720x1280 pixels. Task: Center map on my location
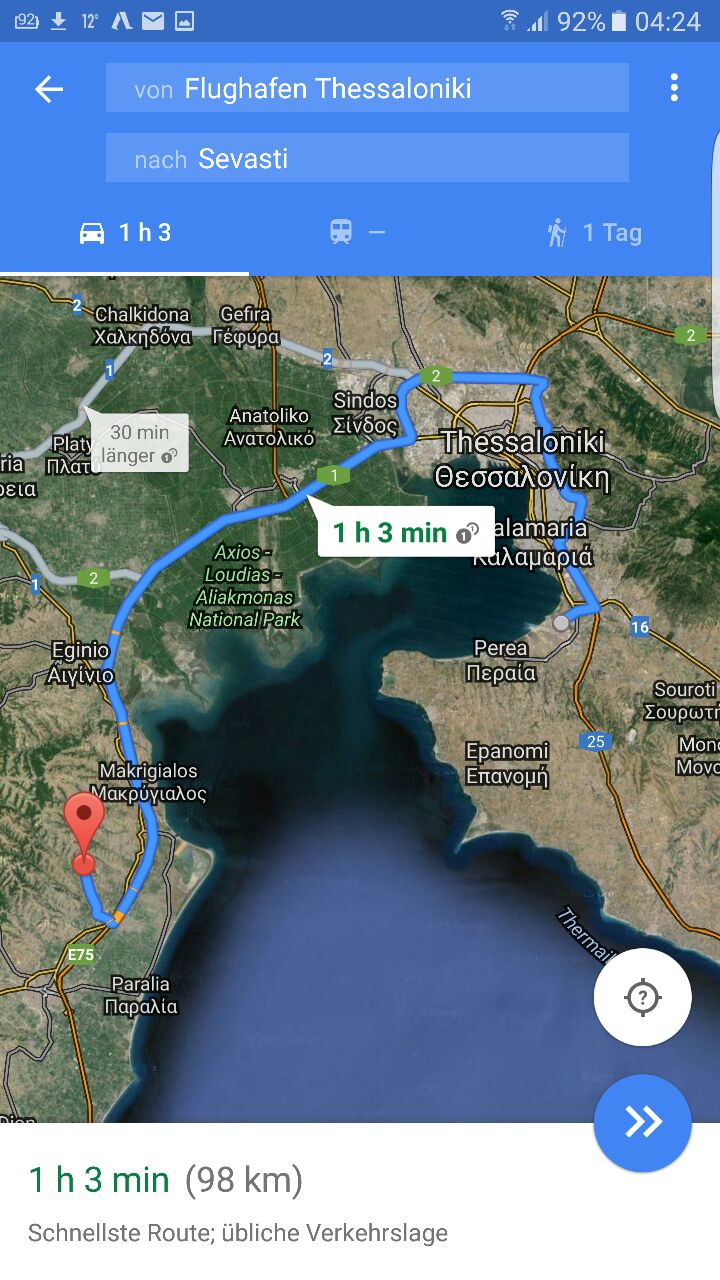[x=642, y=997]
